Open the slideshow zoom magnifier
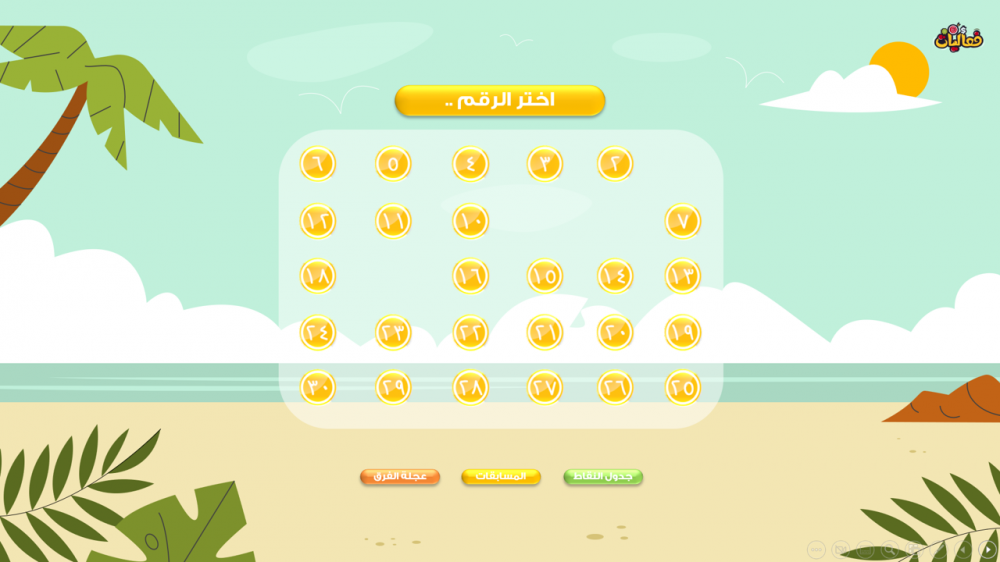This screenshot has width=1000, height=562. pos(888,549)
